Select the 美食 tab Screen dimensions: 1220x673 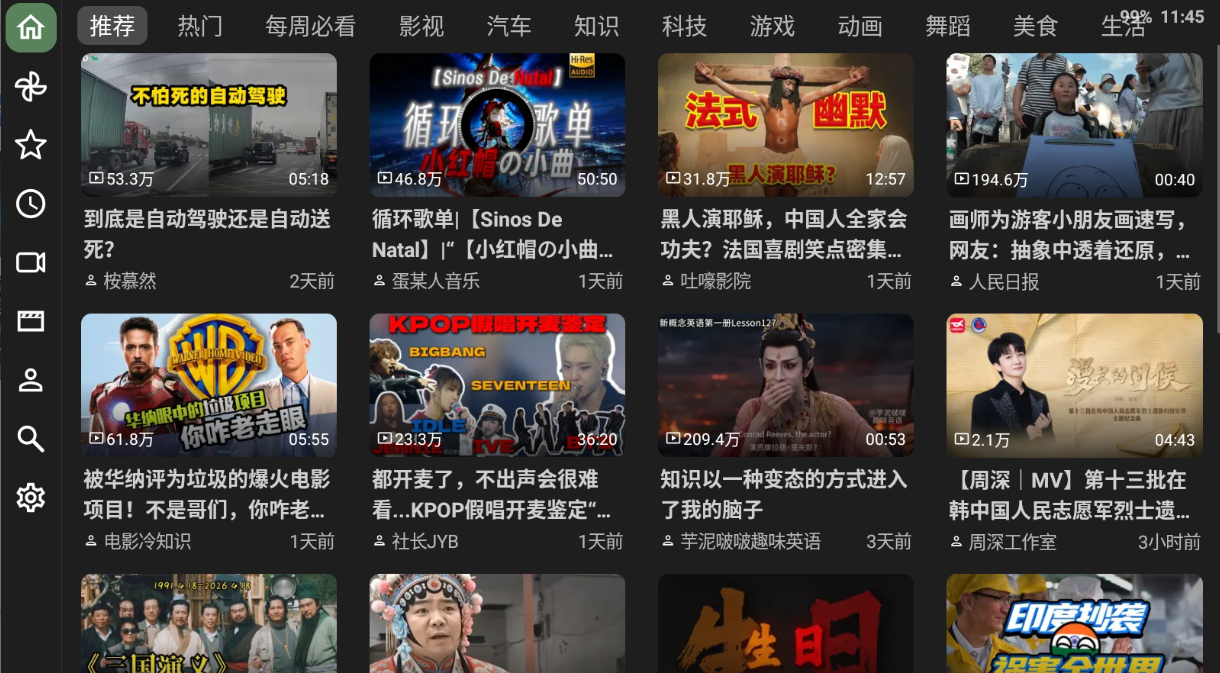[1035, 26]
